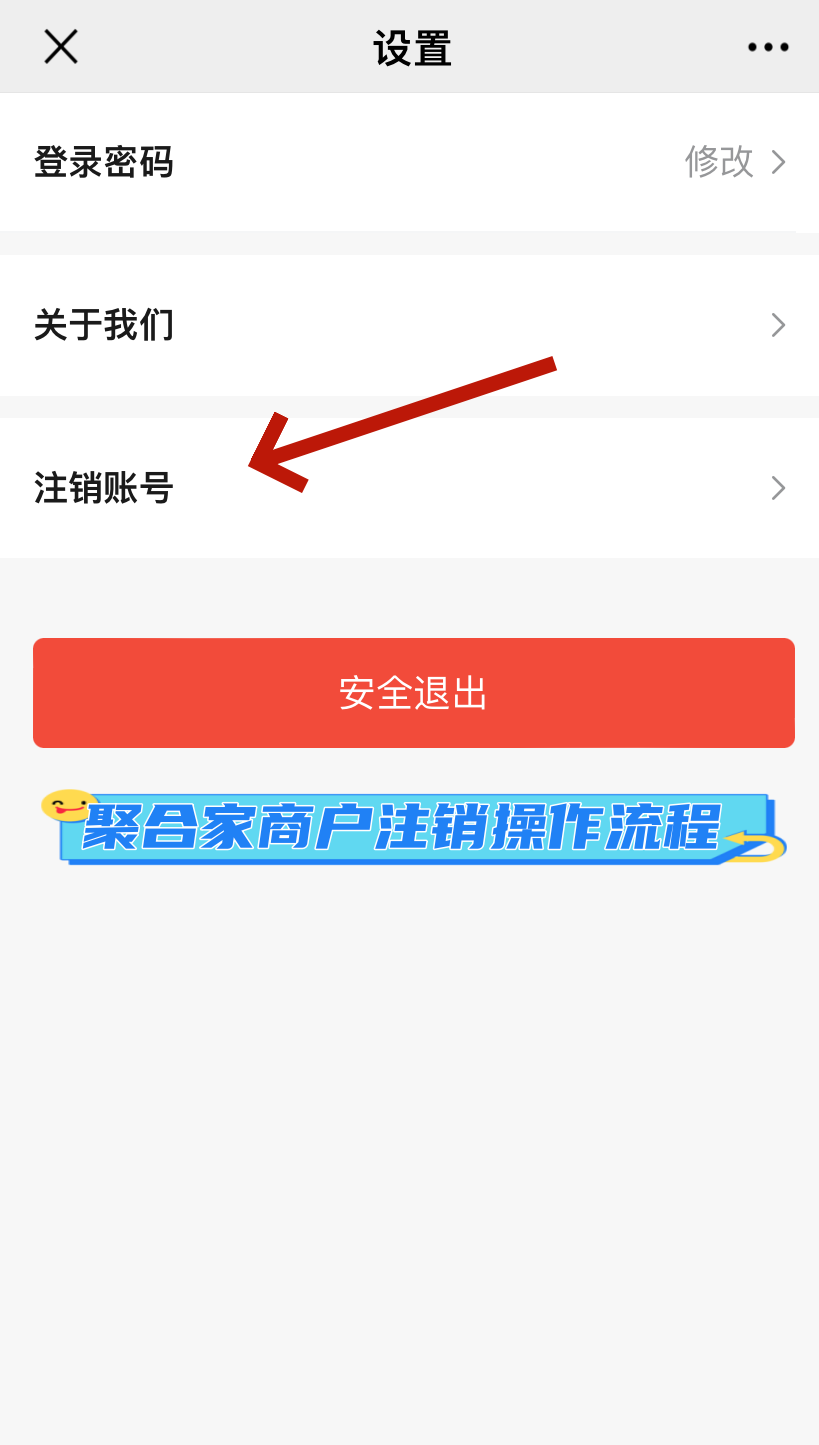Close the settings page with the X
This screenshot has height=1445, width=819.
pos(61,47)
